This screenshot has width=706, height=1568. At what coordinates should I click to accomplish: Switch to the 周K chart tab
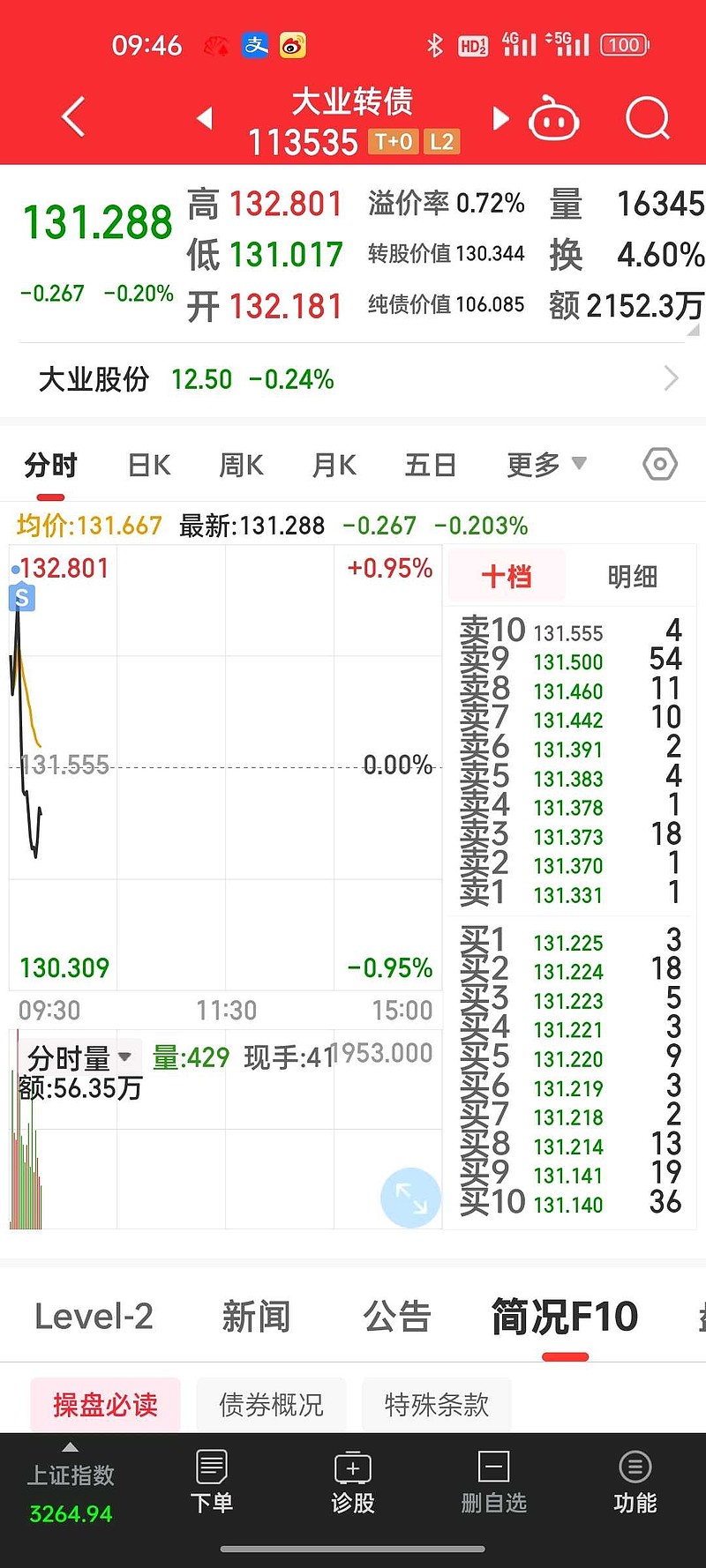[x=242, y=465]
